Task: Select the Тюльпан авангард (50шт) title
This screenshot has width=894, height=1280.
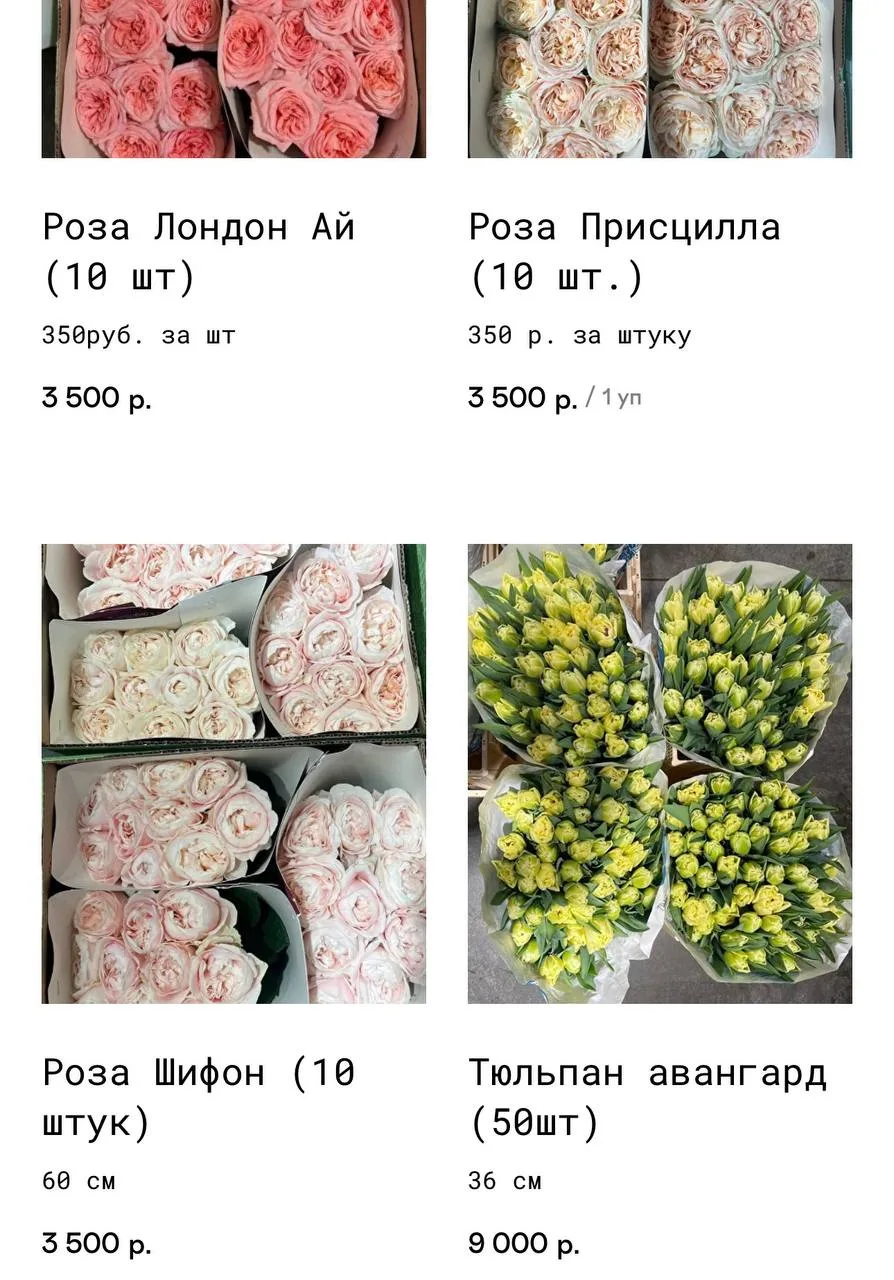Action: pyautogui.click(x=648, y=1097)
